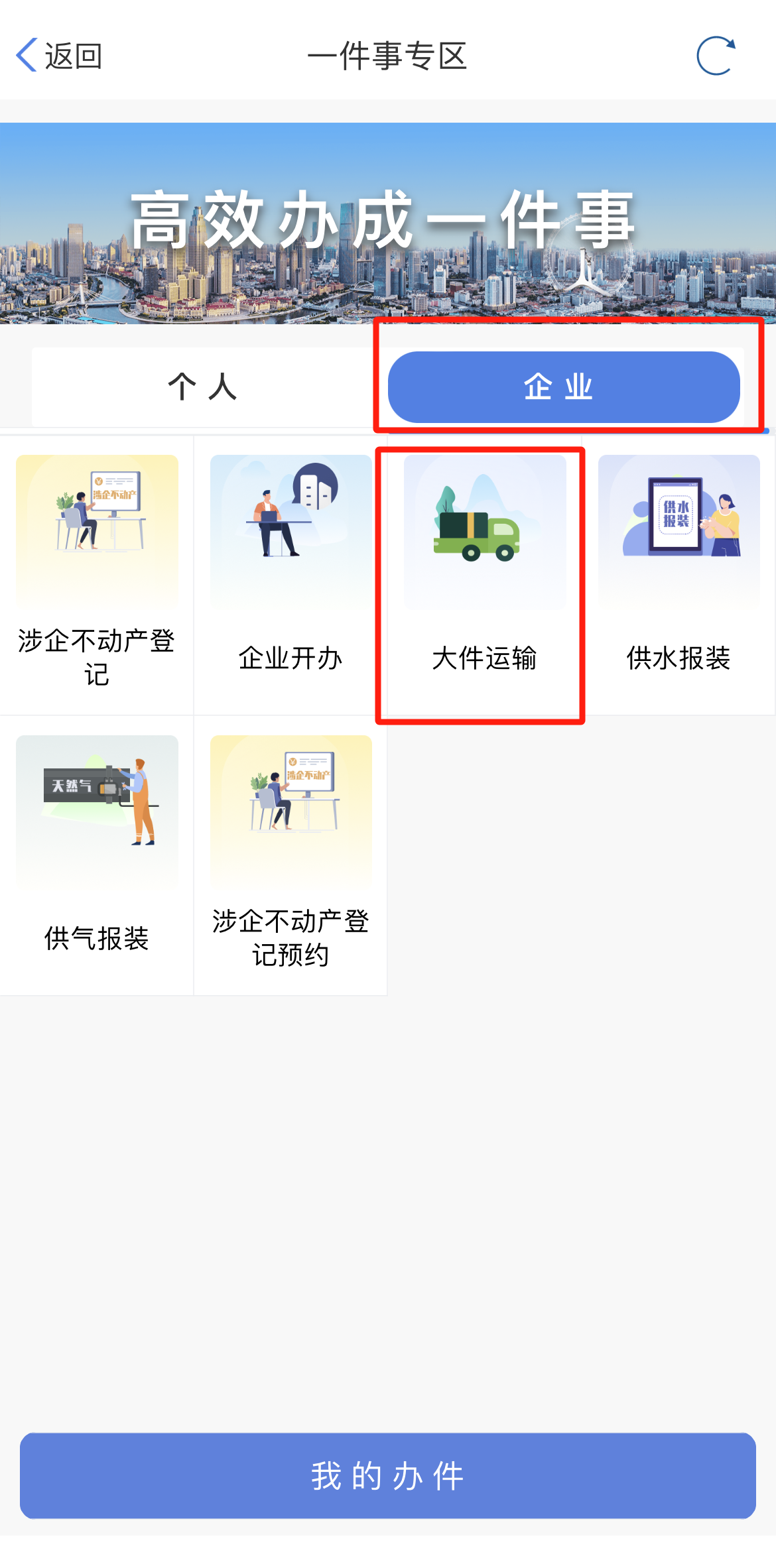The height and width of the screenshot is (1568, 776).
Task: Go back using the 返回 button
Action: click(x=60, y=56)
